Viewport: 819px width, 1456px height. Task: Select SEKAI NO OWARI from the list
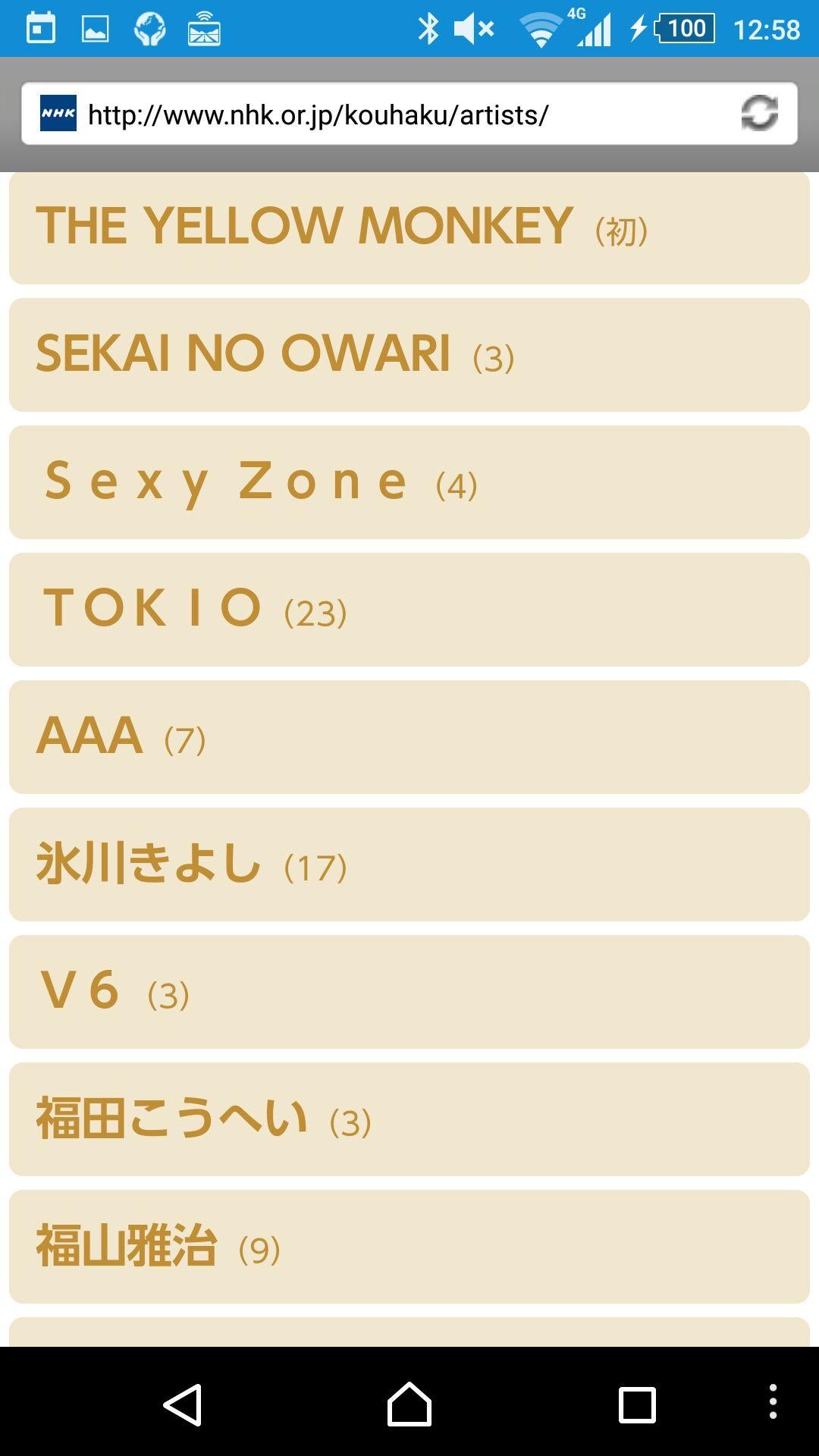point(409,355)
